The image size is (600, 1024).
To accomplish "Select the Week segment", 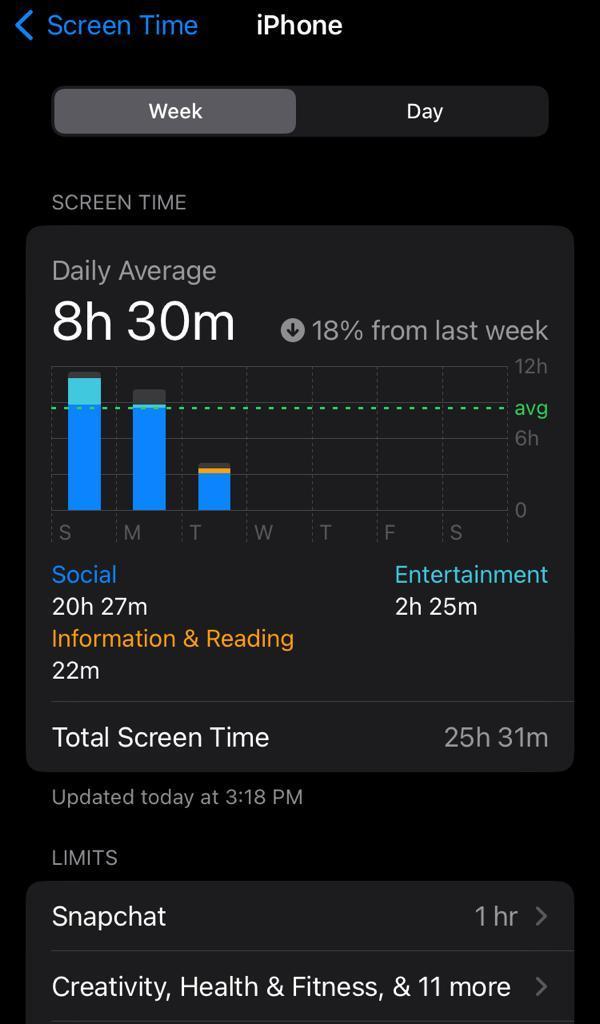I will [175, 111].
